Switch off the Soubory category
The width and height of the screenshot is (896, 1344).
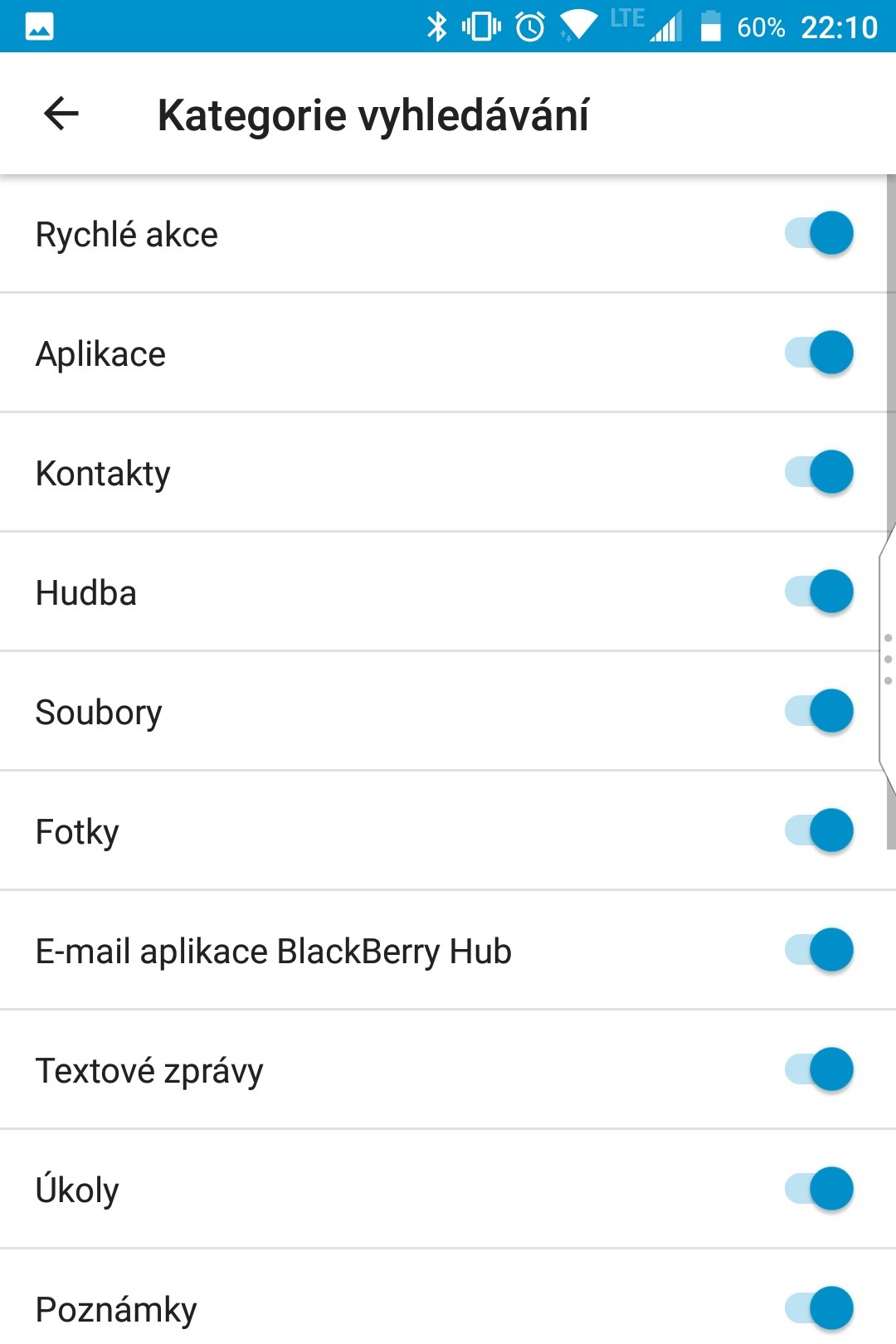(x=820, y=711)
